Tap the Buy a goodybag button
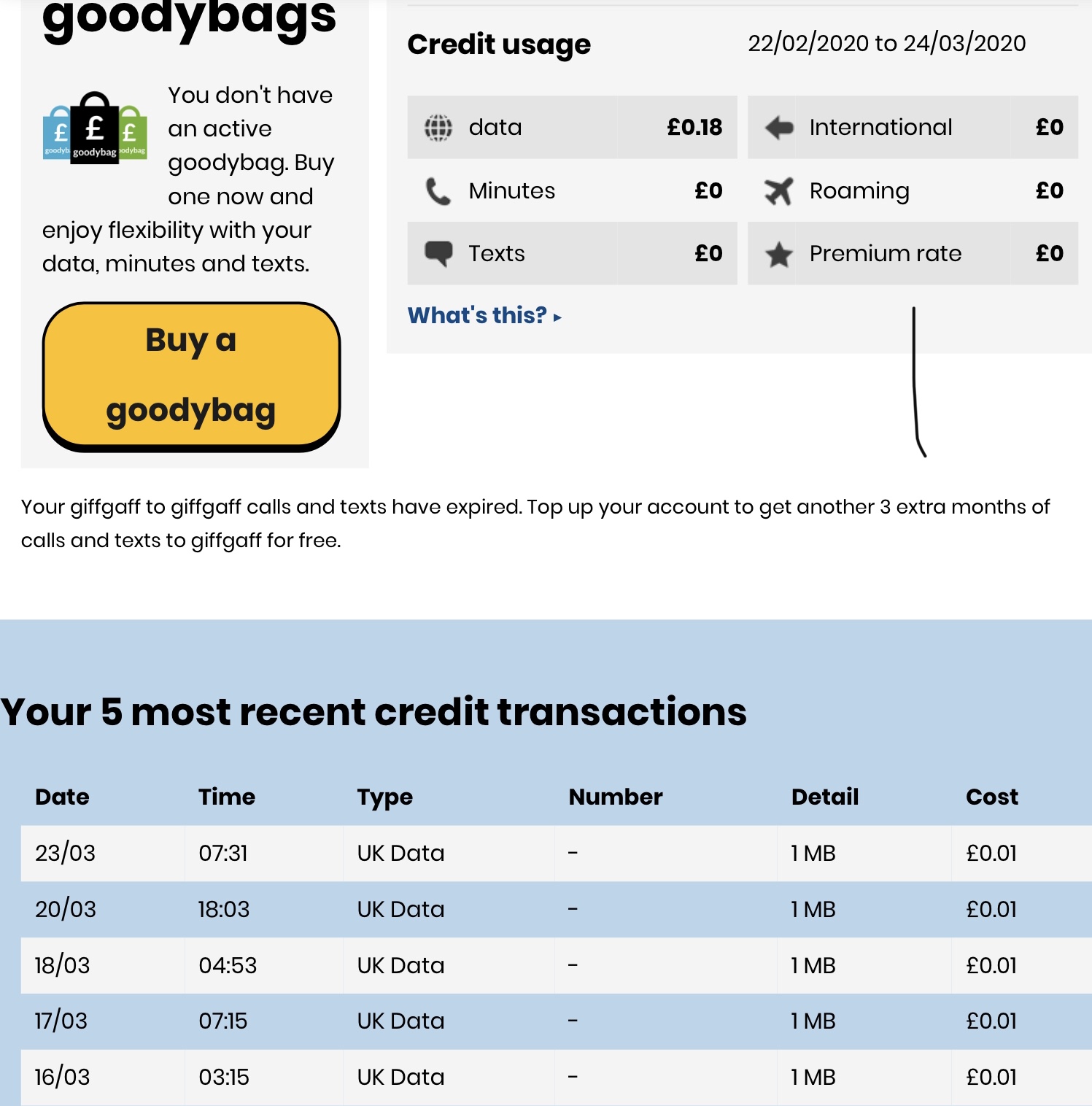 pyautogui.click(x=191, y=376)
